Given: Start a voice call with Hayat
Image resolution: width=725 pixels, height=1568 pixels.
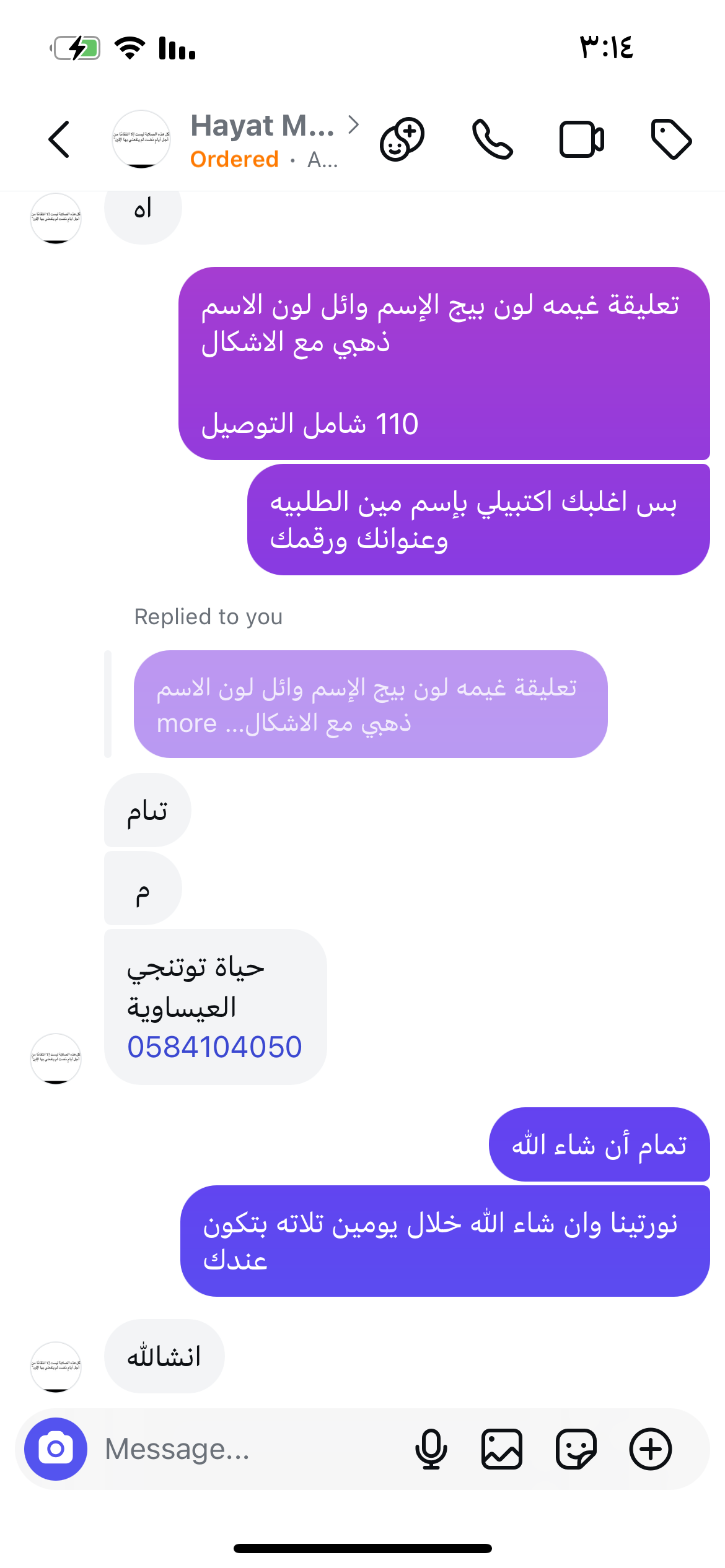Looking at the screenshot, I should (x=492, y=139).
